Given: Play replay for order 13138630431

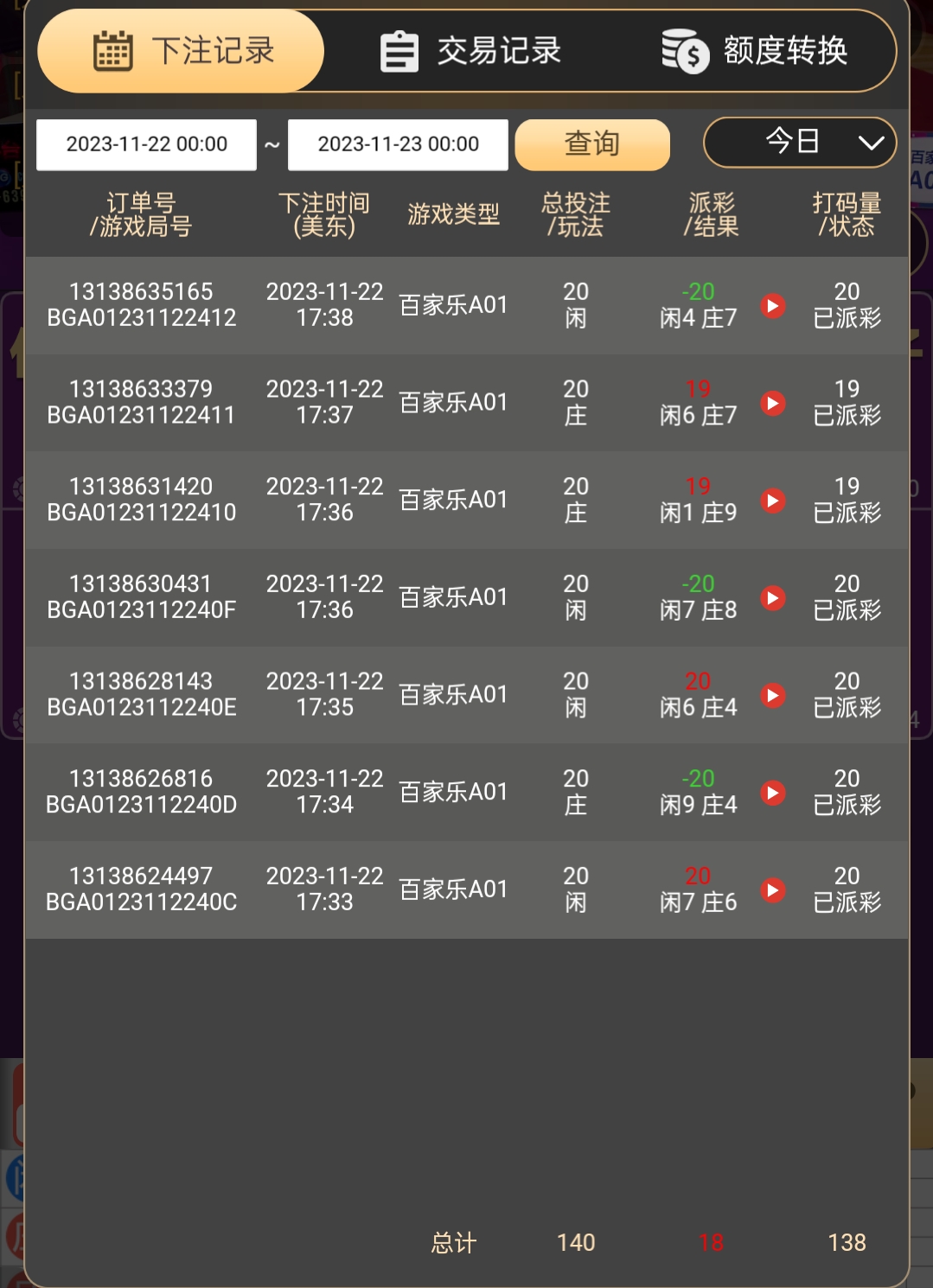Looking at the screenshot, I should click(x=773, y=598).
